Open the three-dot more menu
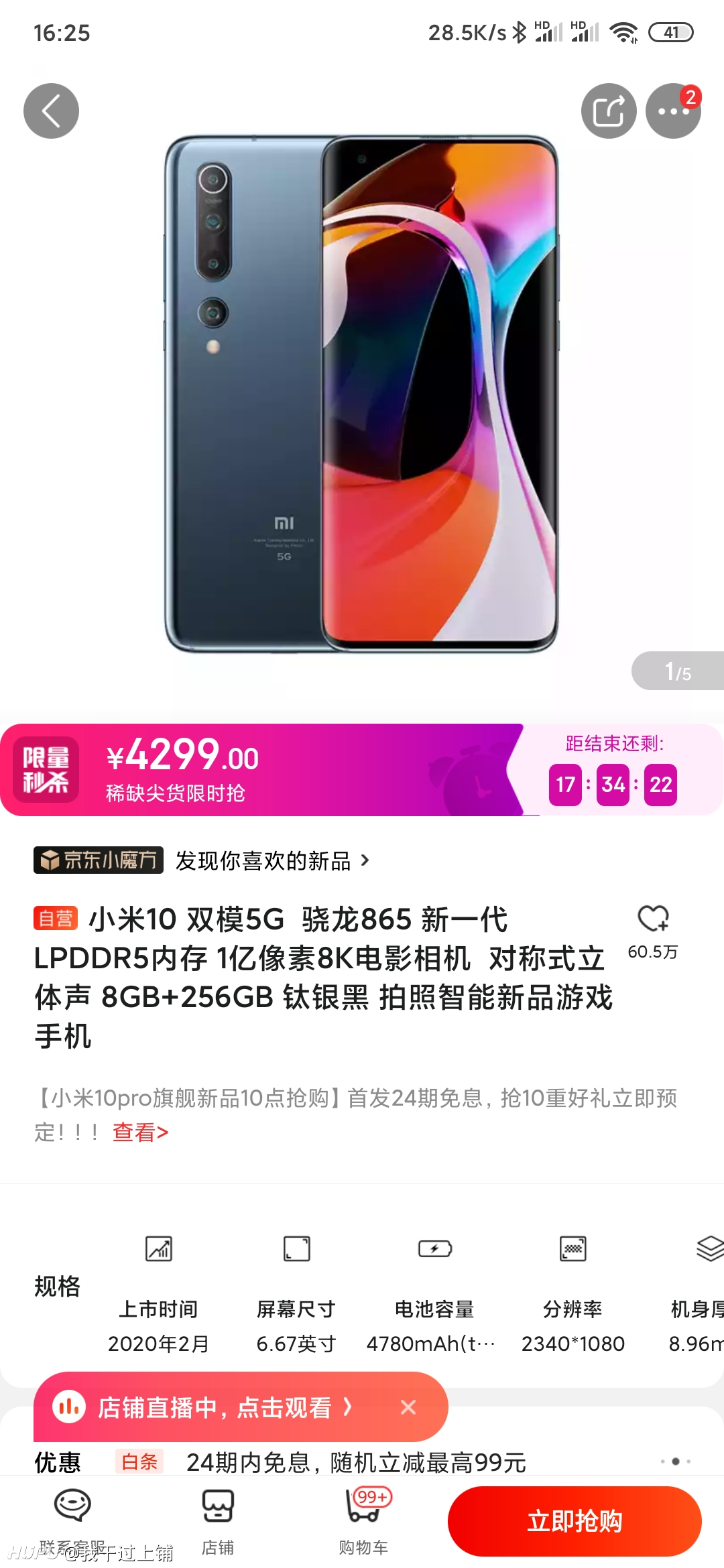Image resolution: width=724 pixels, height=1568 pixels. click(x=673, y=111)
